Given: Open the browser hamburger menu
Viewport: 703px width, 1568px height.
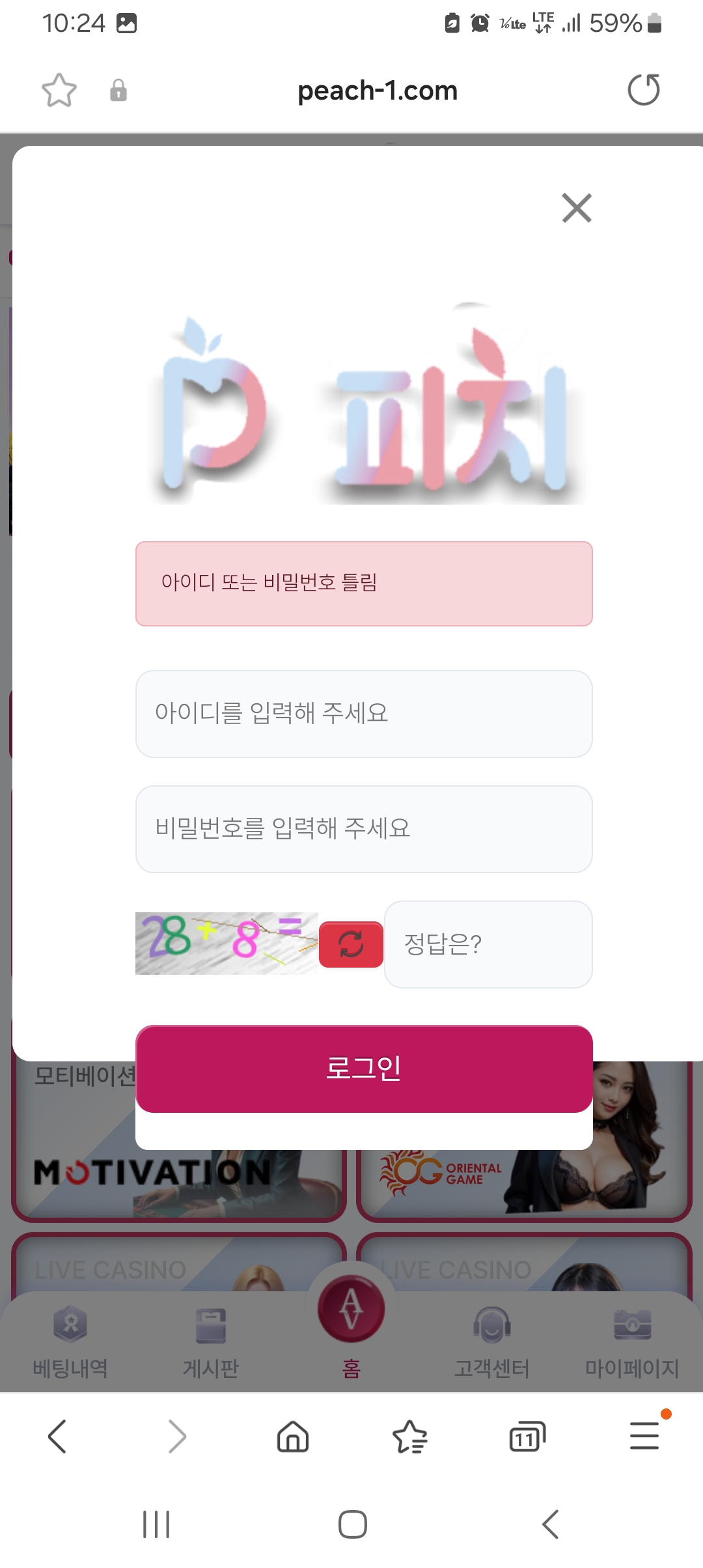Looking at the screenshot, I should coord(644,1436).
